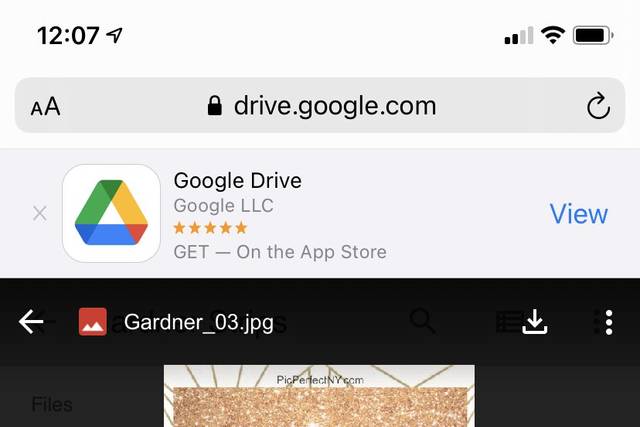Image resolution: width=640 pixels, height=427 pixels.
Task: Open the AA reader text options
Action: coord(46,107)
